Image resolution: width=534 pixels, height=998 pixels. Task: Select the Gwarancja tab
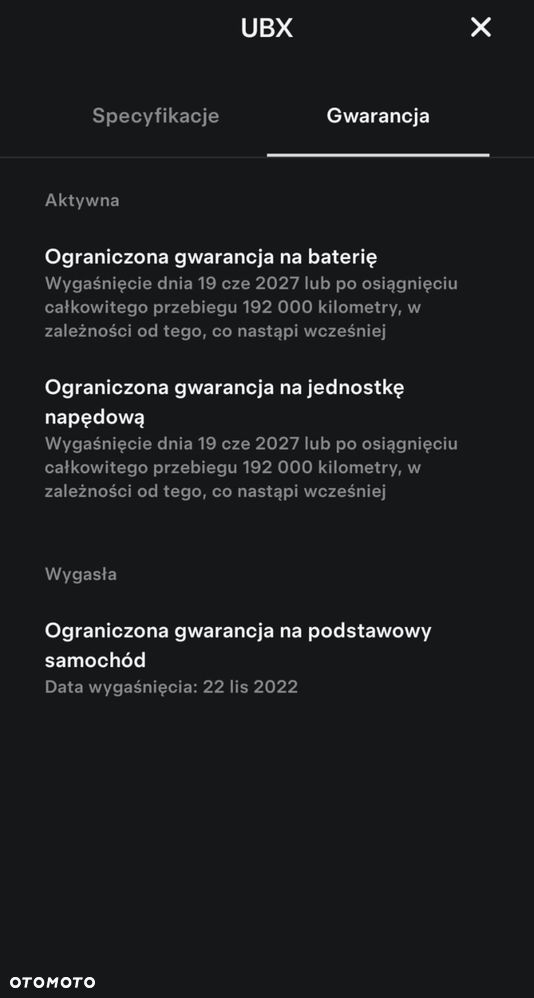(x=378, y=116)
